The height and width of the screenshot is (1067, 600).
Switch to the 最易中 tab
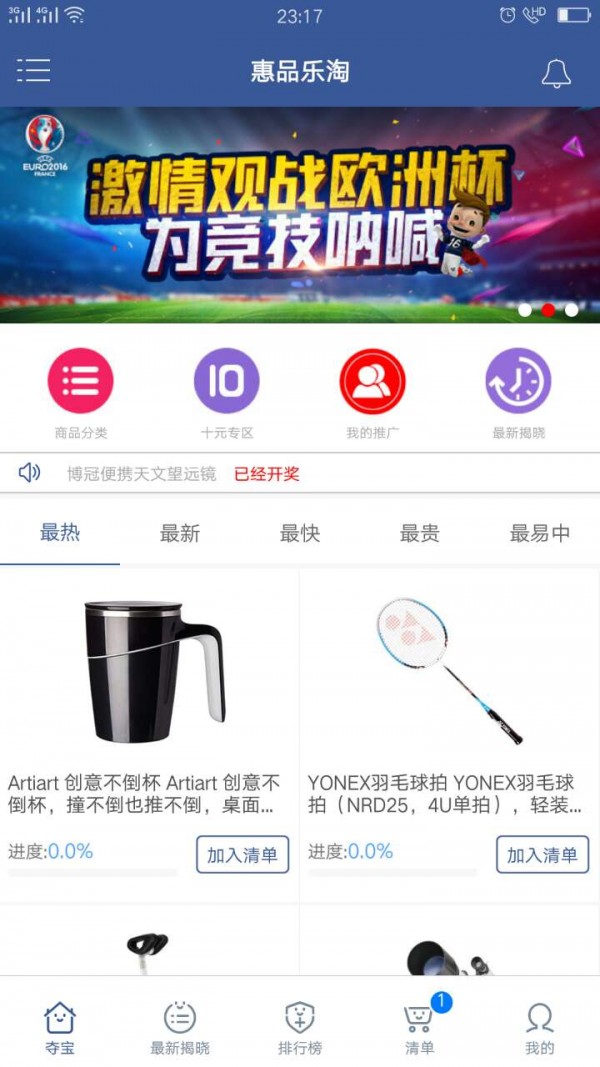click(540, 533)
